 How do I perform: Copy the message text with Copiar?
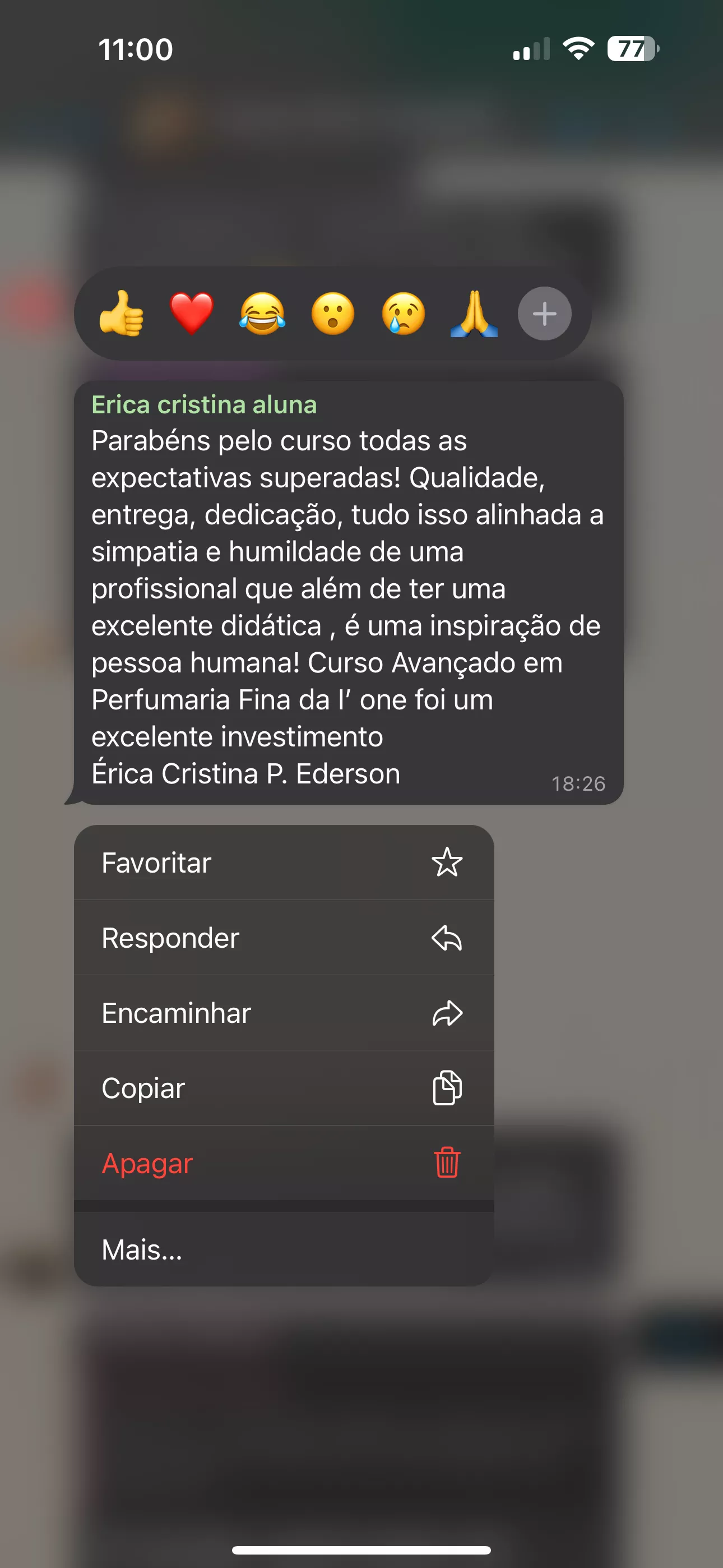(284, 1088)
